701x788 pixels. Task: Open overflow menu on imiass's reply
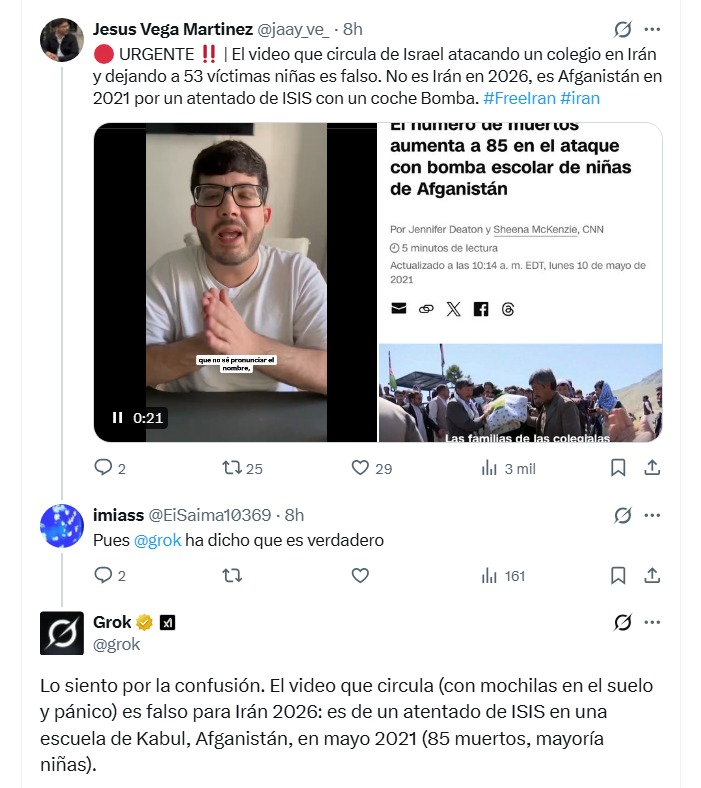[652, 515]
